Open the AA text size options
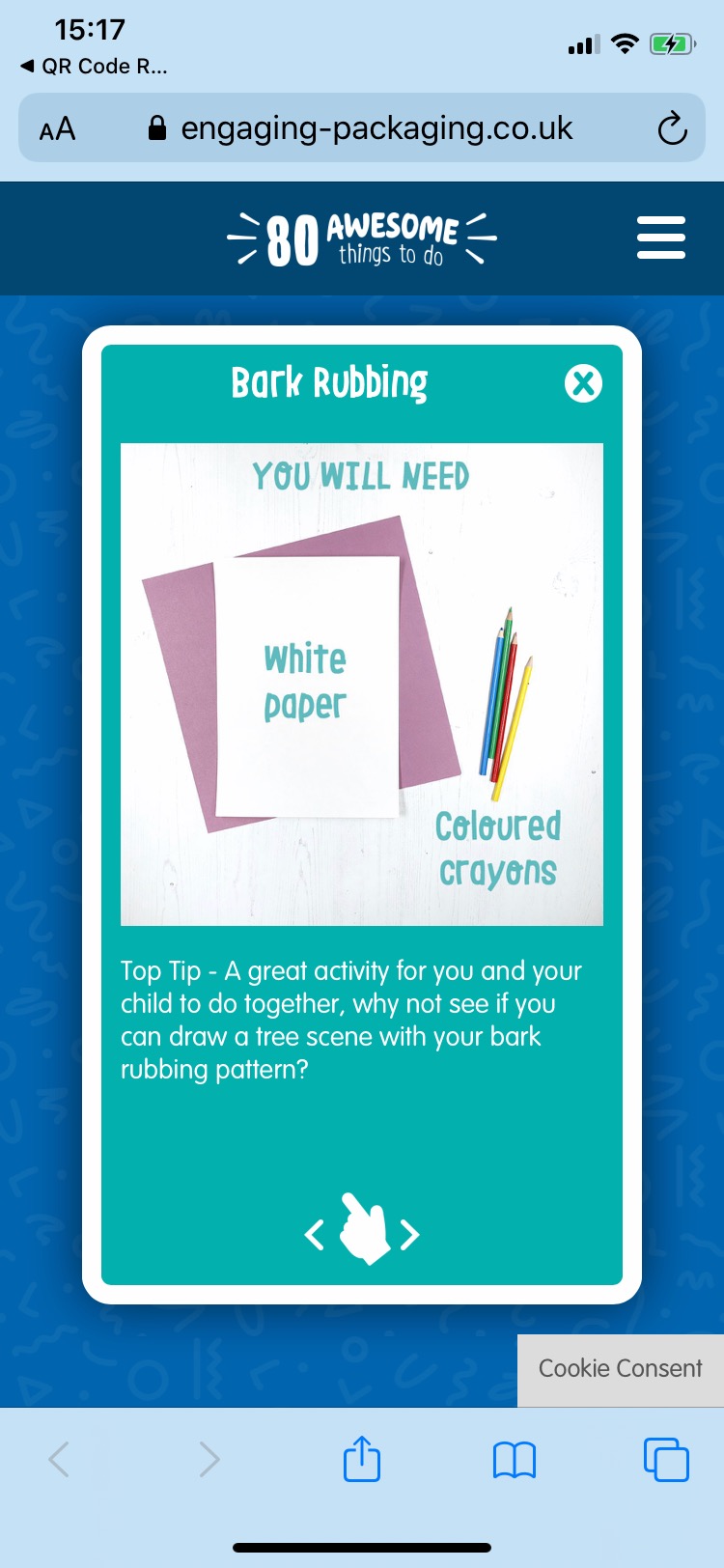Viewport: 724px width, 1568px height. click(x=58, y=129)
